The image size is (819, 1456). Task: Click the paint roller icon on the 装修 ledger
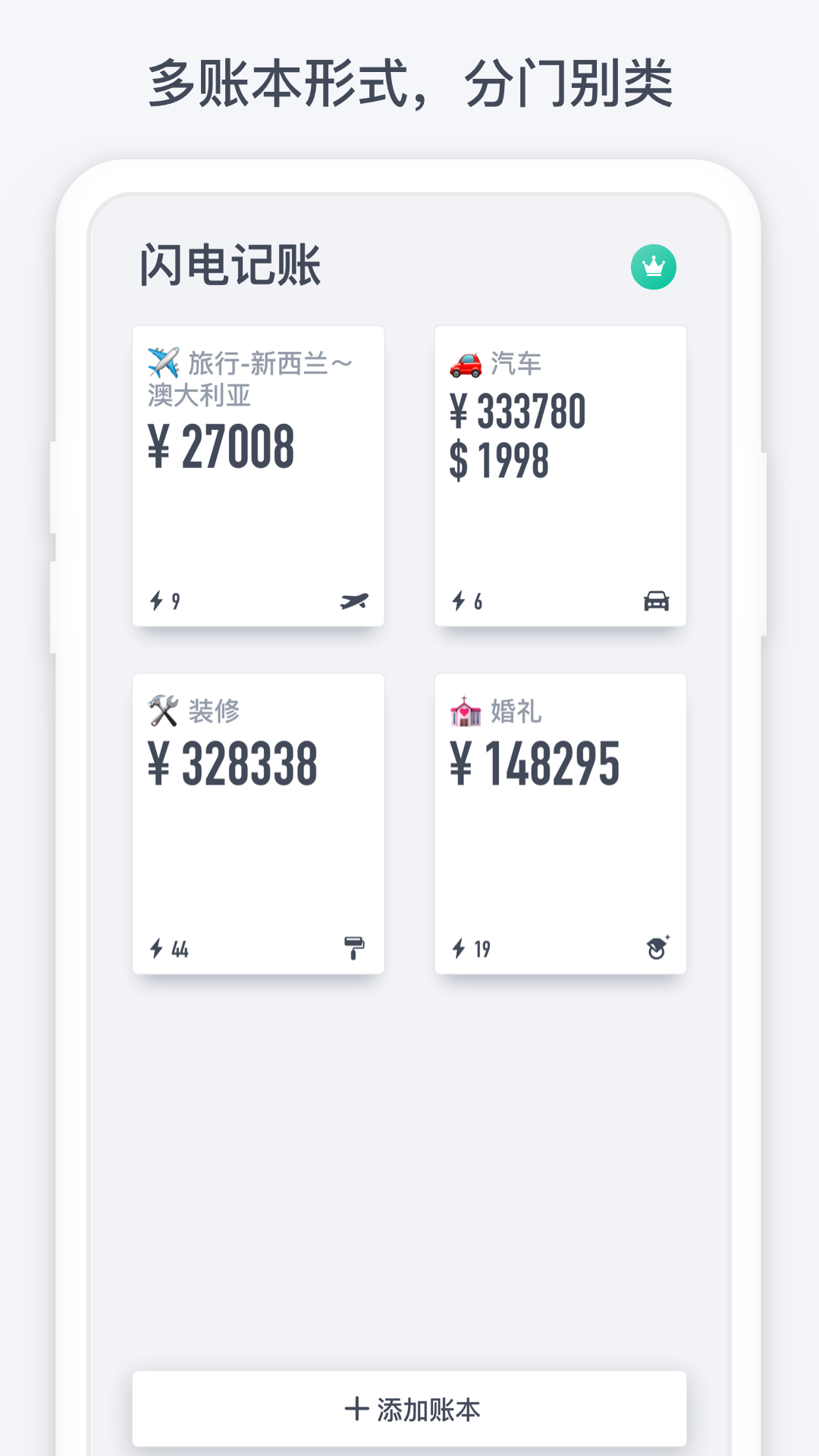pyautogui.click(x=355, y=947)
